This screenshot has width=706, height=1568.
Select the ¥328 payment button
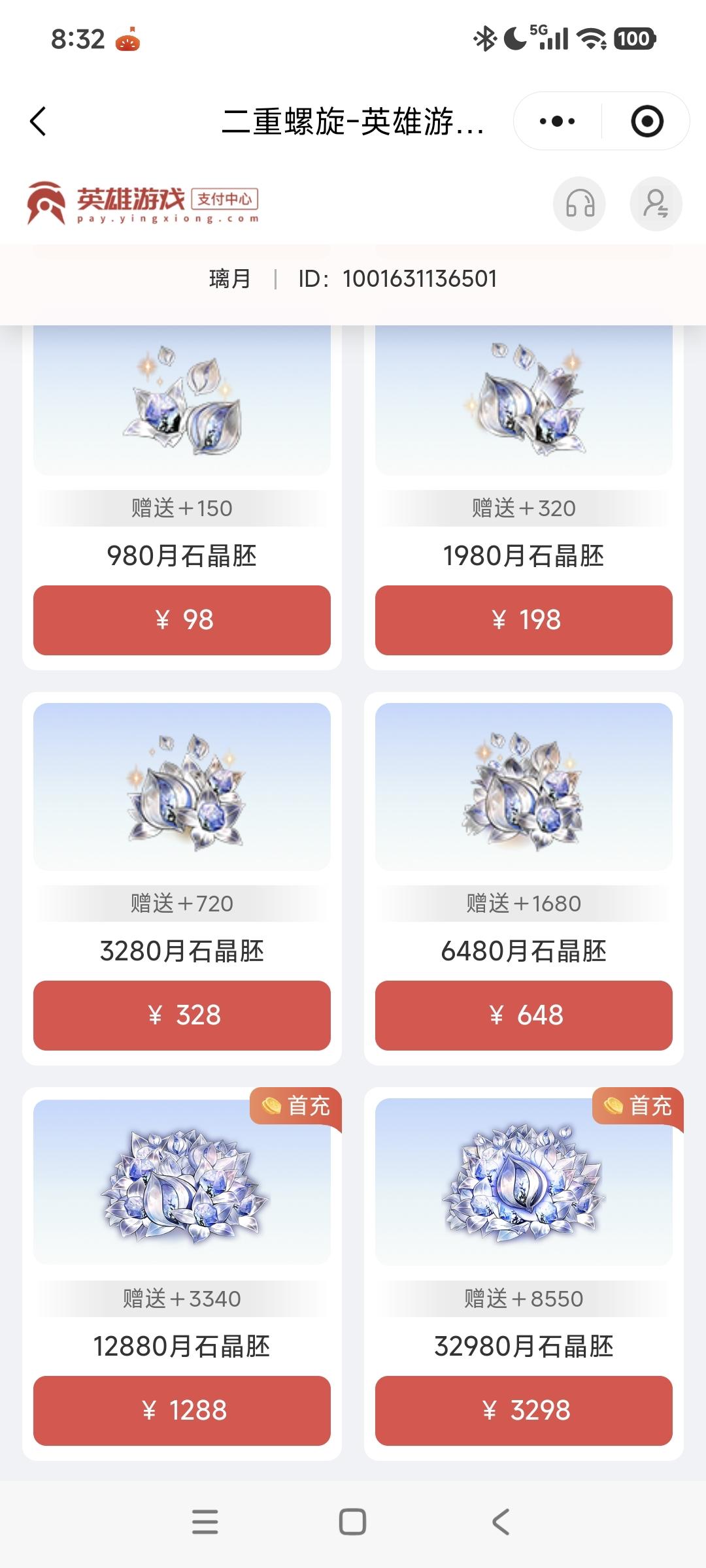click(182, 1015)
